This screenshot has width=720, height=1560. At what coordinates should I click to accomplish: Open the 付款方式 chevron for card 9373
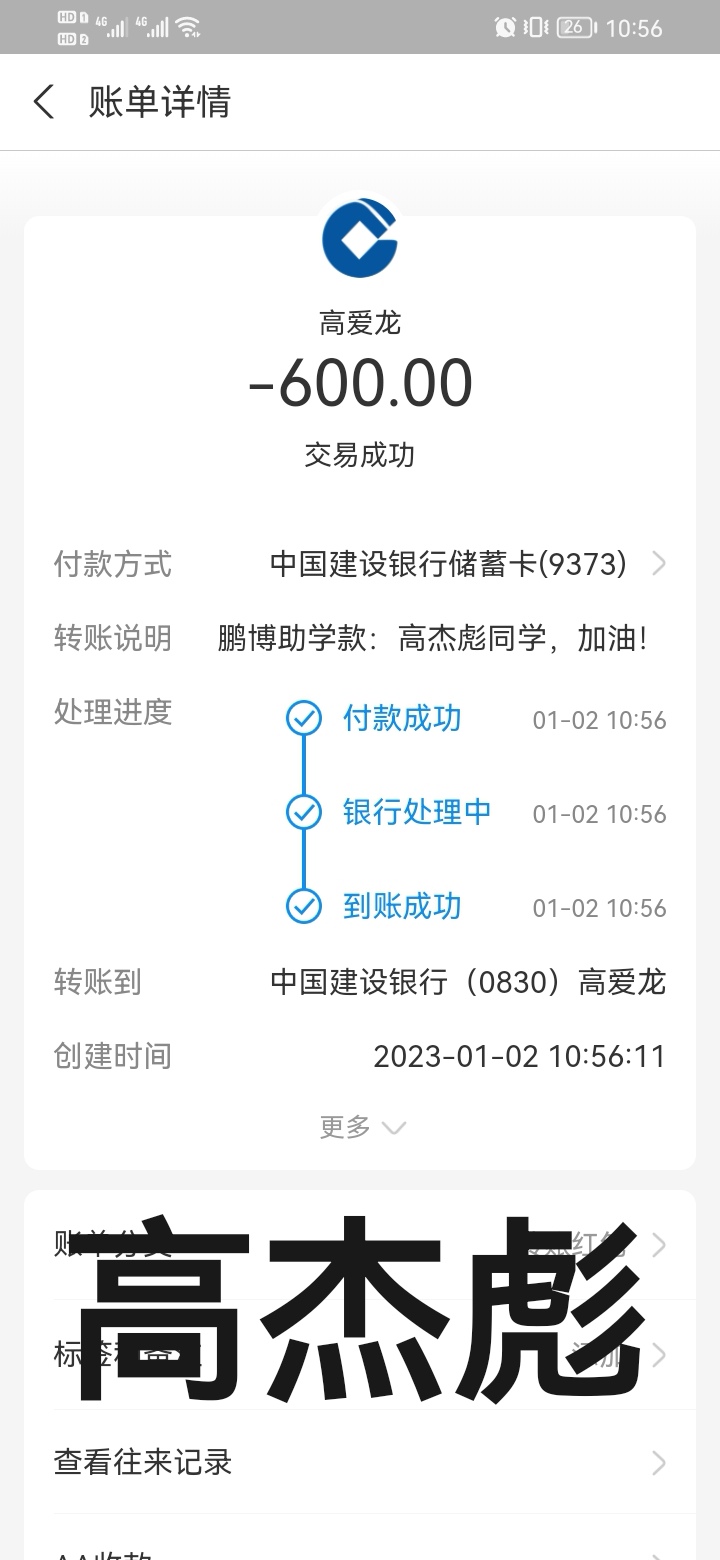pyautogui.click(x=659, y=564)
